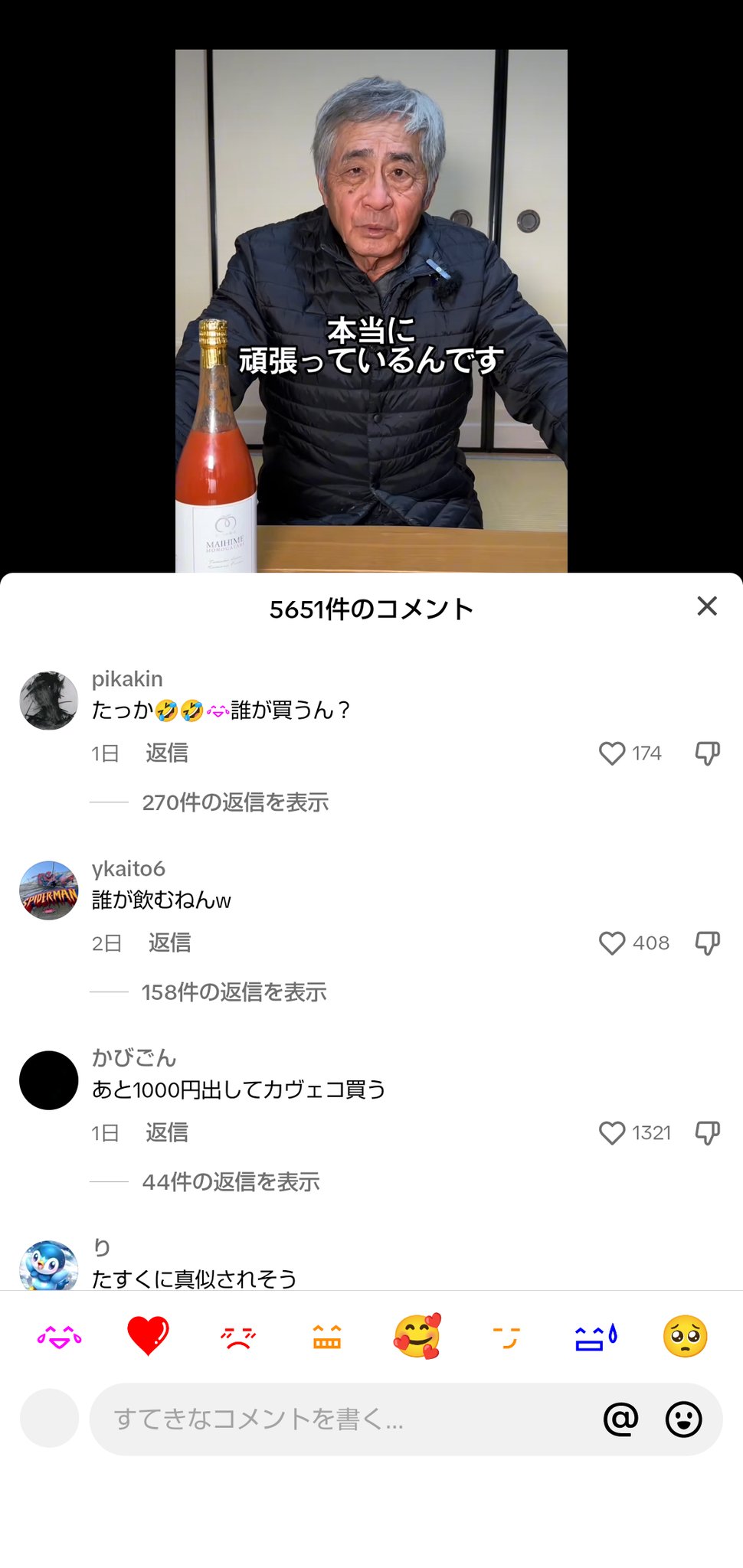743x1568 pixels.
Task: Mention a user with the @ icon
Action: tap(620, 1419)
